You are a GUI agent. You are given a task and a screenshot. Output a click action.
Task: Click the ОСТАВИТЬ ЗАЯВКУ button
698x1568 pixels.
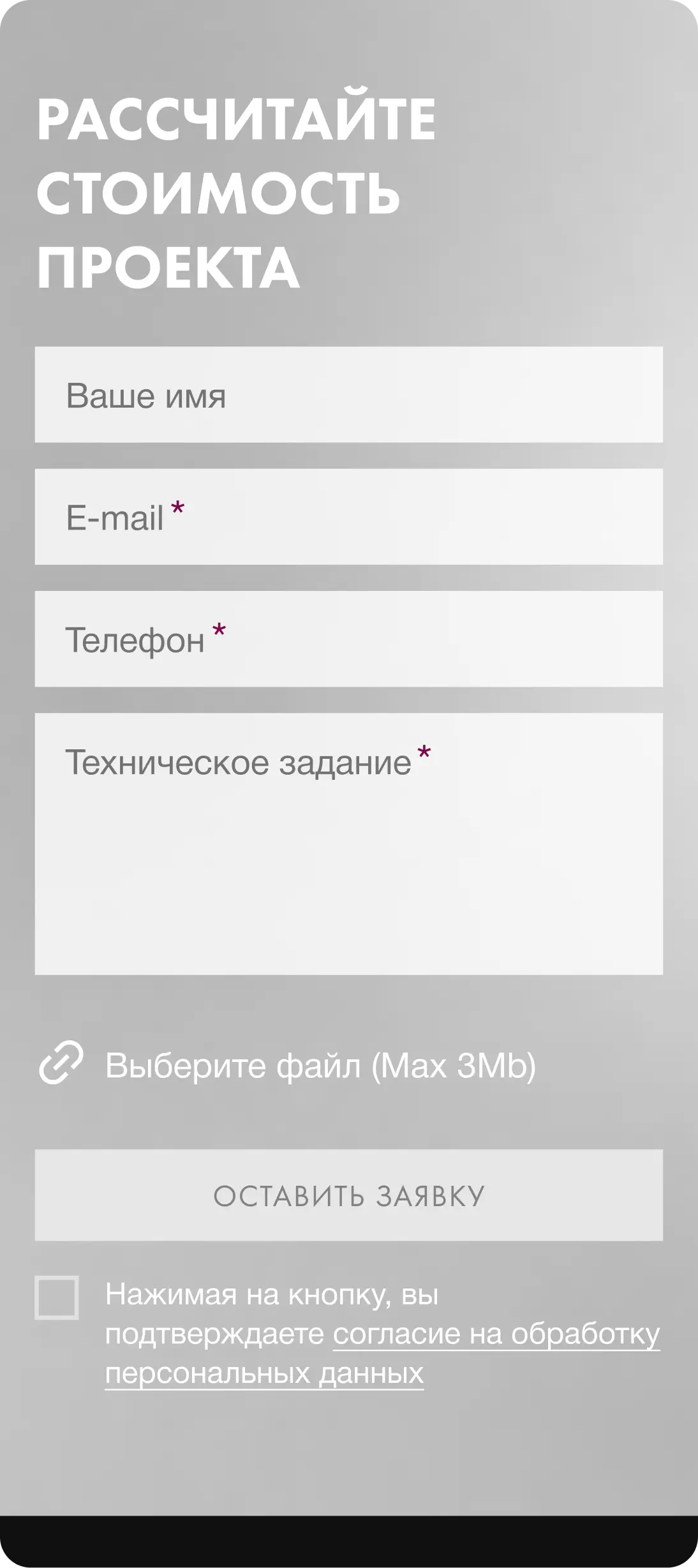click(349, 1197)
